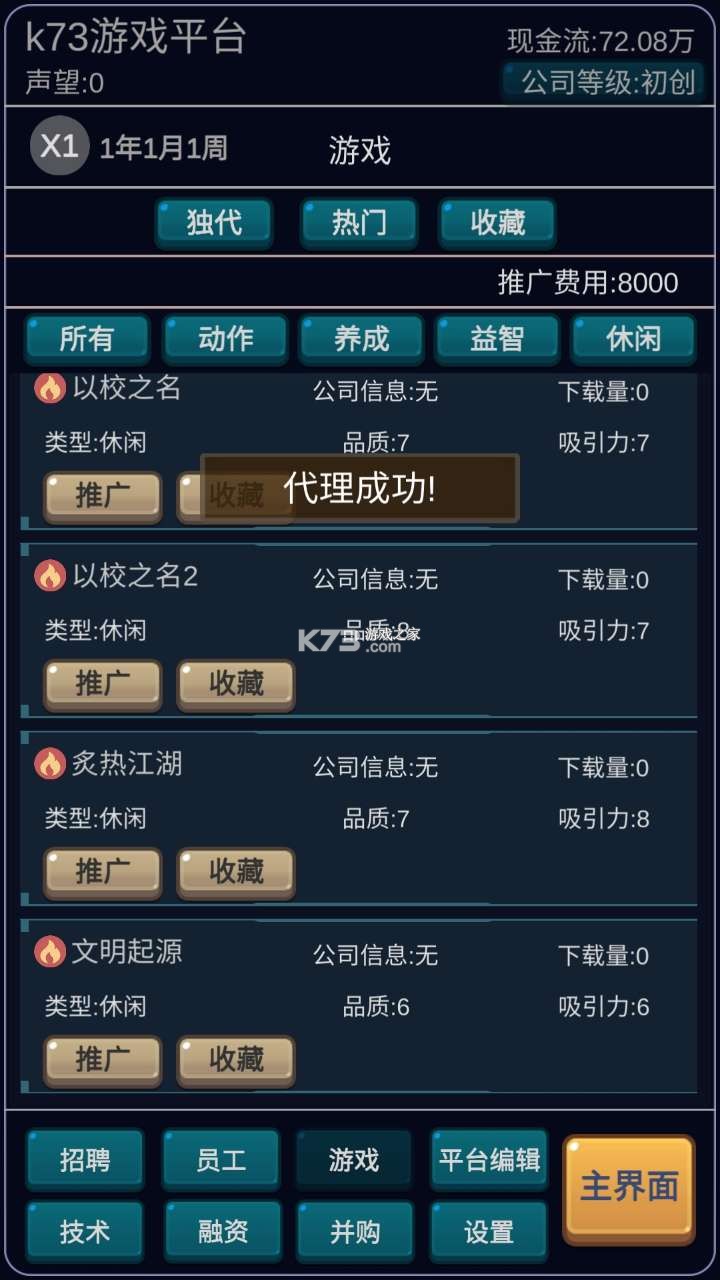Open the 融资 financing menu
720x1280 pixels.
222,1232
